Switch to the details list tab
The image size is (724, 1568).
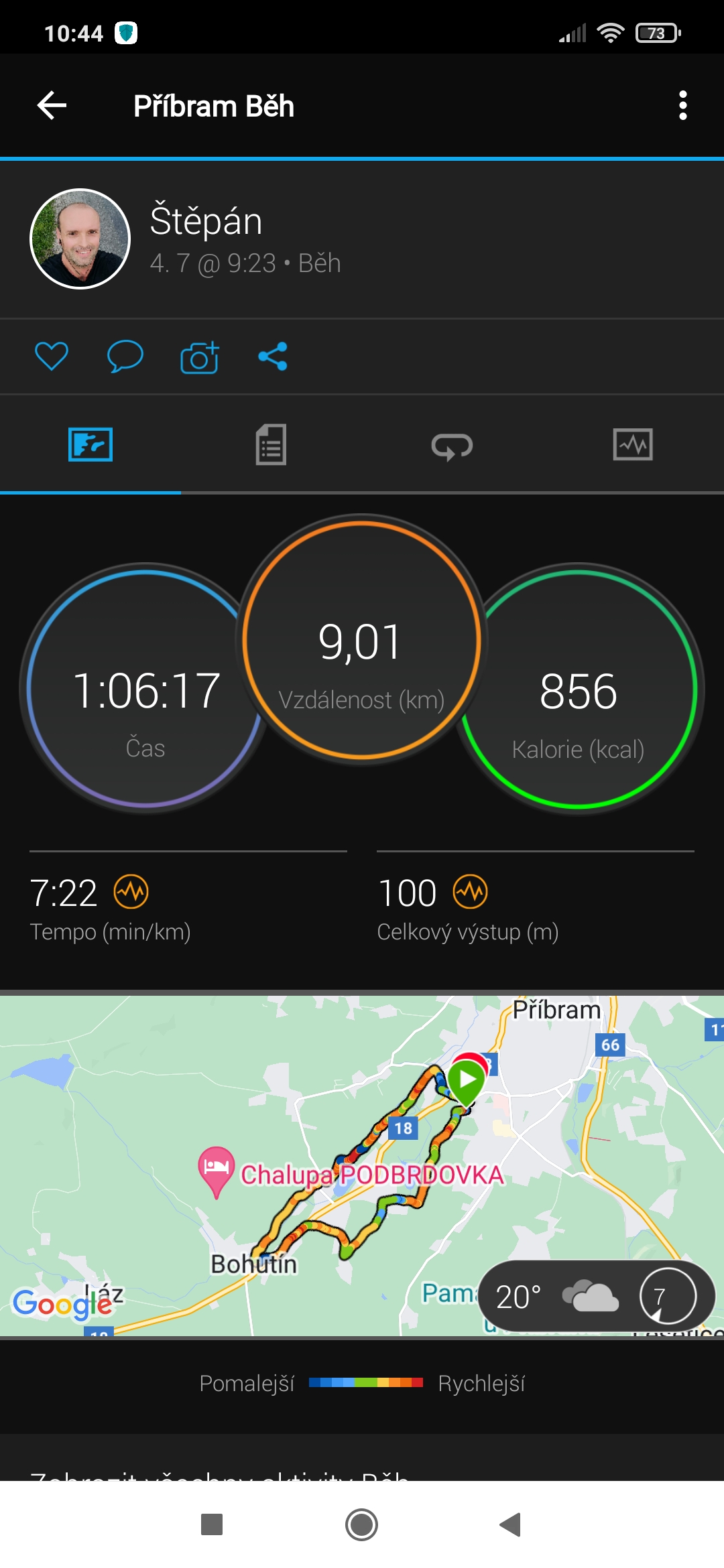(271, 444)
